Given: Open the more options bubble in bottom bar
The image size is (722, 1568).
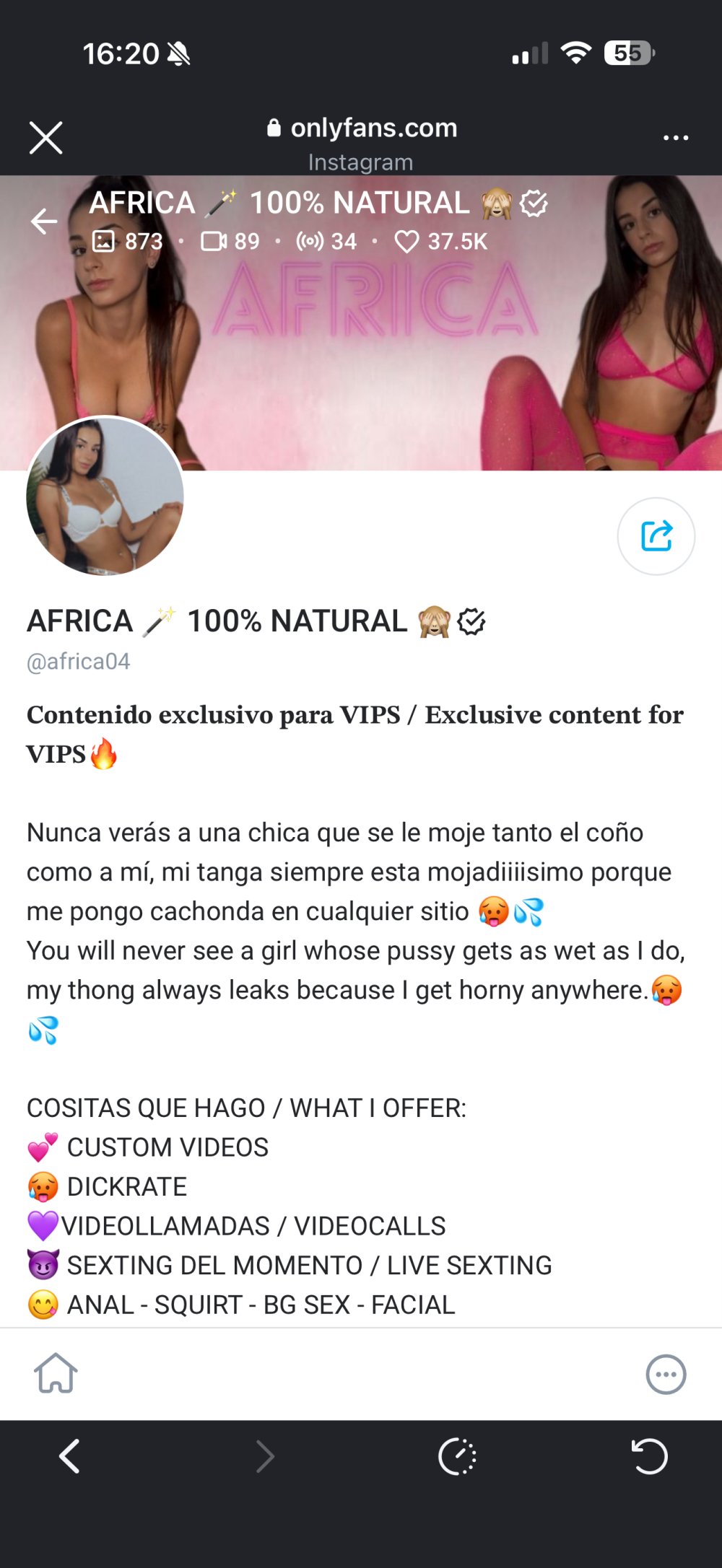Looking at the screenshot, I should [x=665, y=1375].
